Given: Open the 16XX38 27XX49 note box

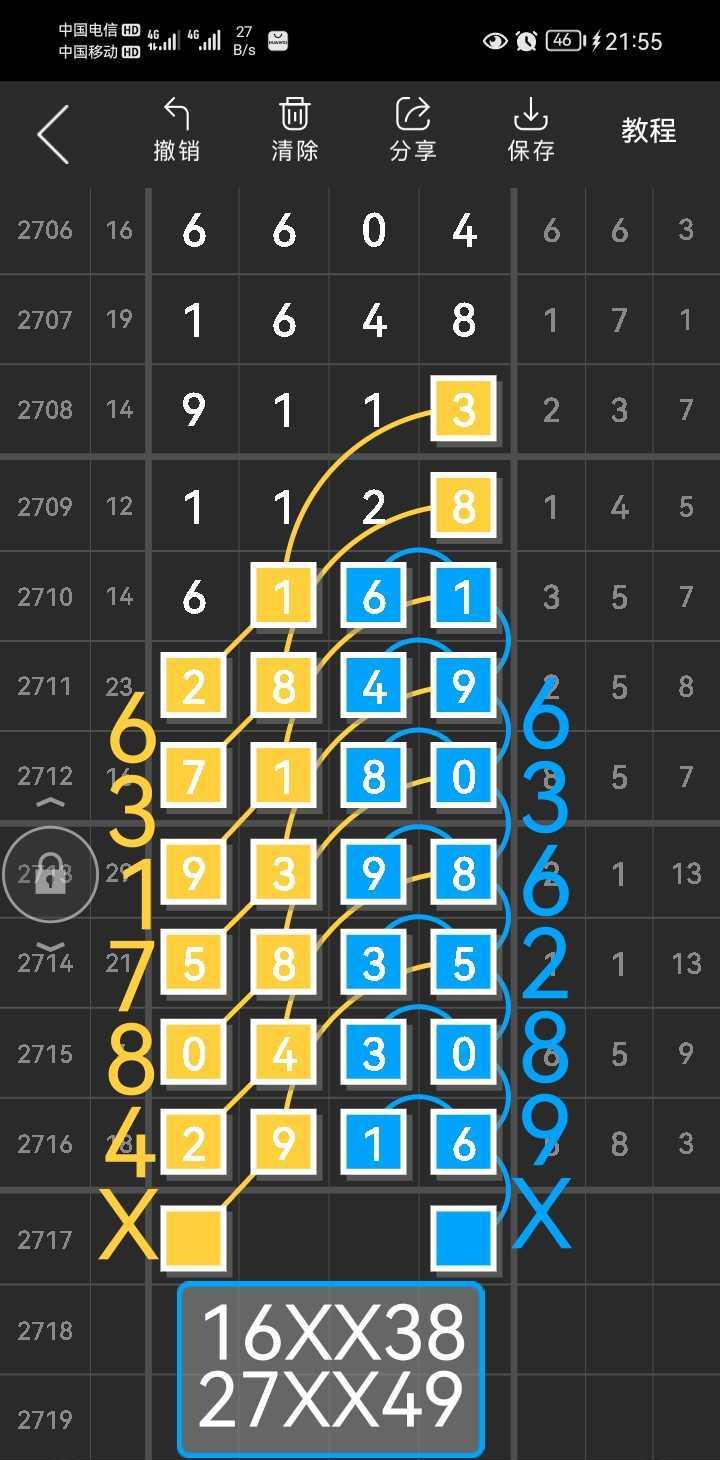Looking at the screenshot, I should pos(331,1367).
